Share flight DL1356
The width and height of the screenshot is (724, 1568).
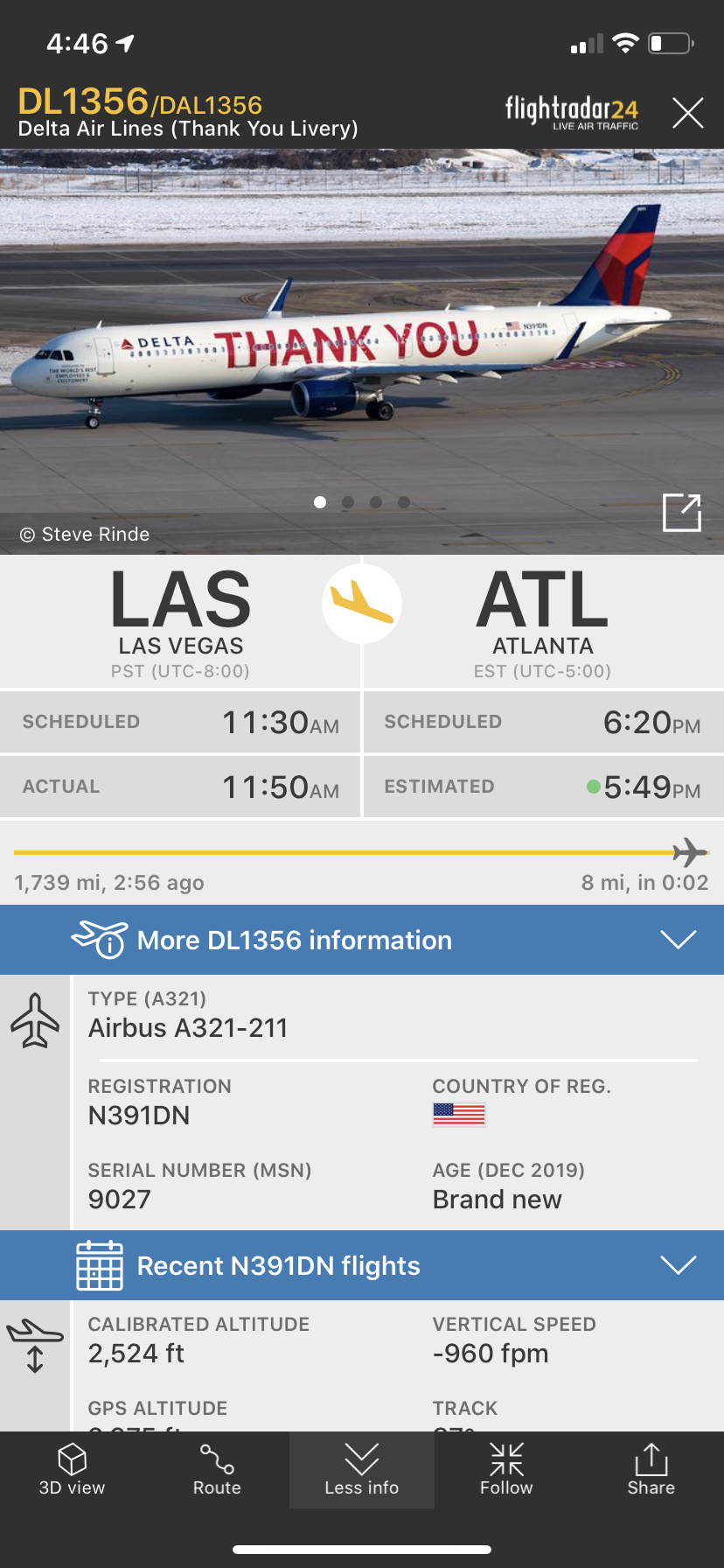pos(651,1470)
